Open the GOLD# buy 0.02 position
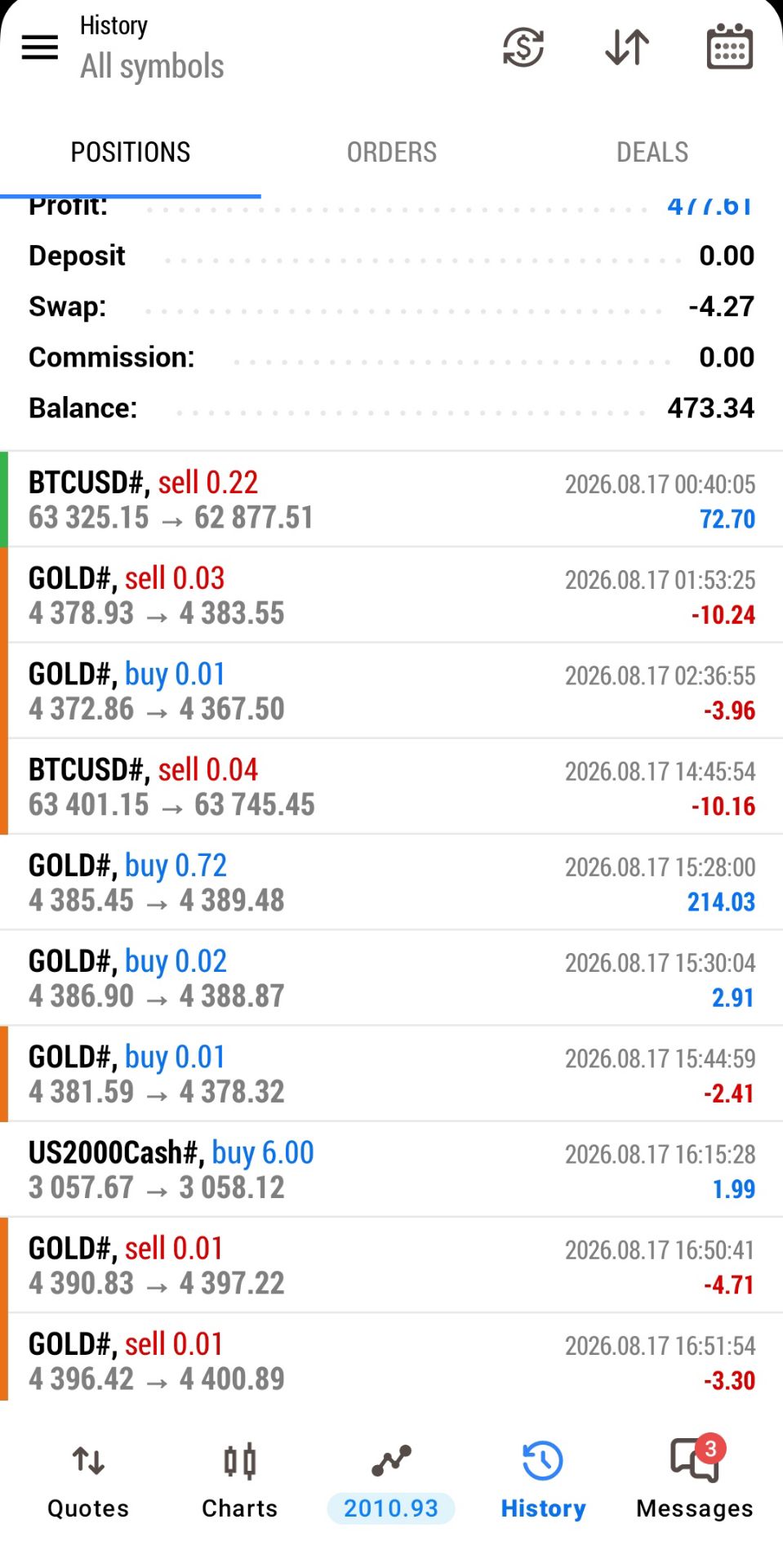Viewport: 783px width, 1568px height. tap(392, 977)
